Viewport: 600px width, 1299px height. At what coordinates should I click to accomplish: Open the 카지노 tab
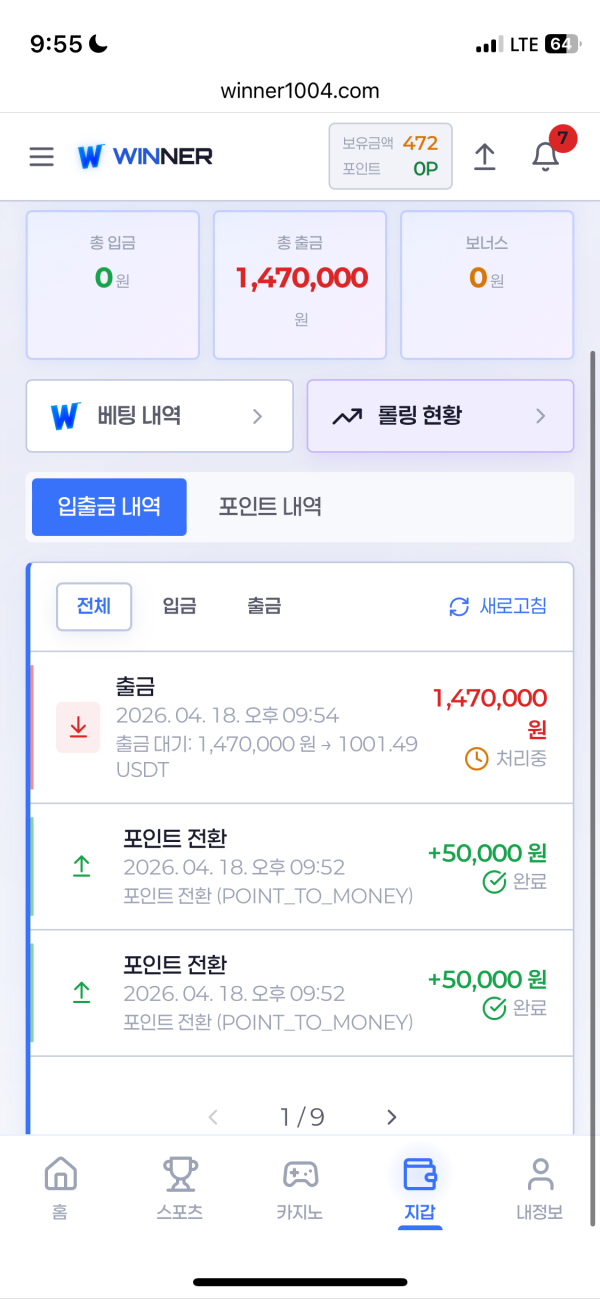(x=300, y=1188)
